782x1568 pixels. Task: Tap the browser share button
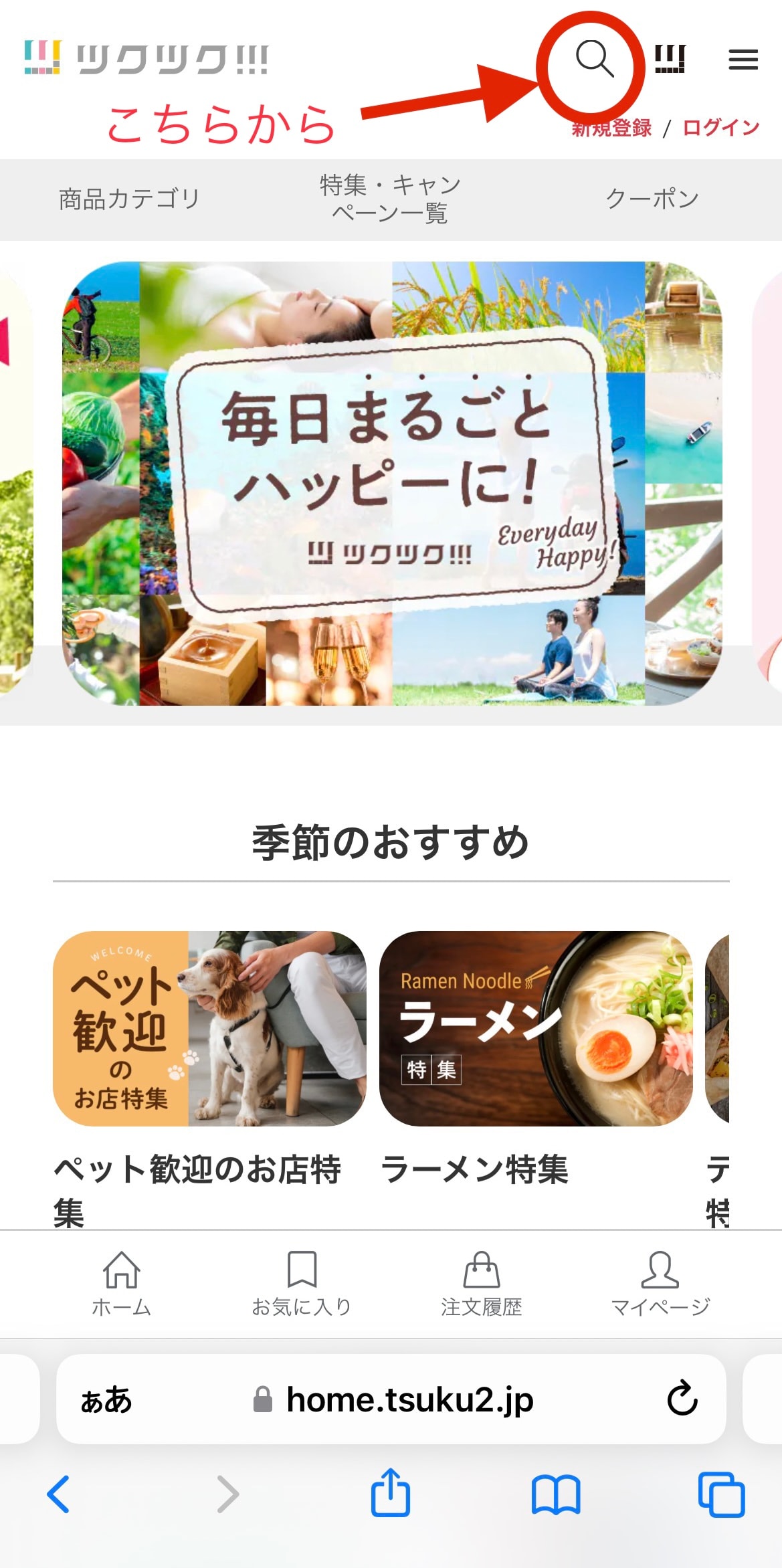(x=391, y=1493)
